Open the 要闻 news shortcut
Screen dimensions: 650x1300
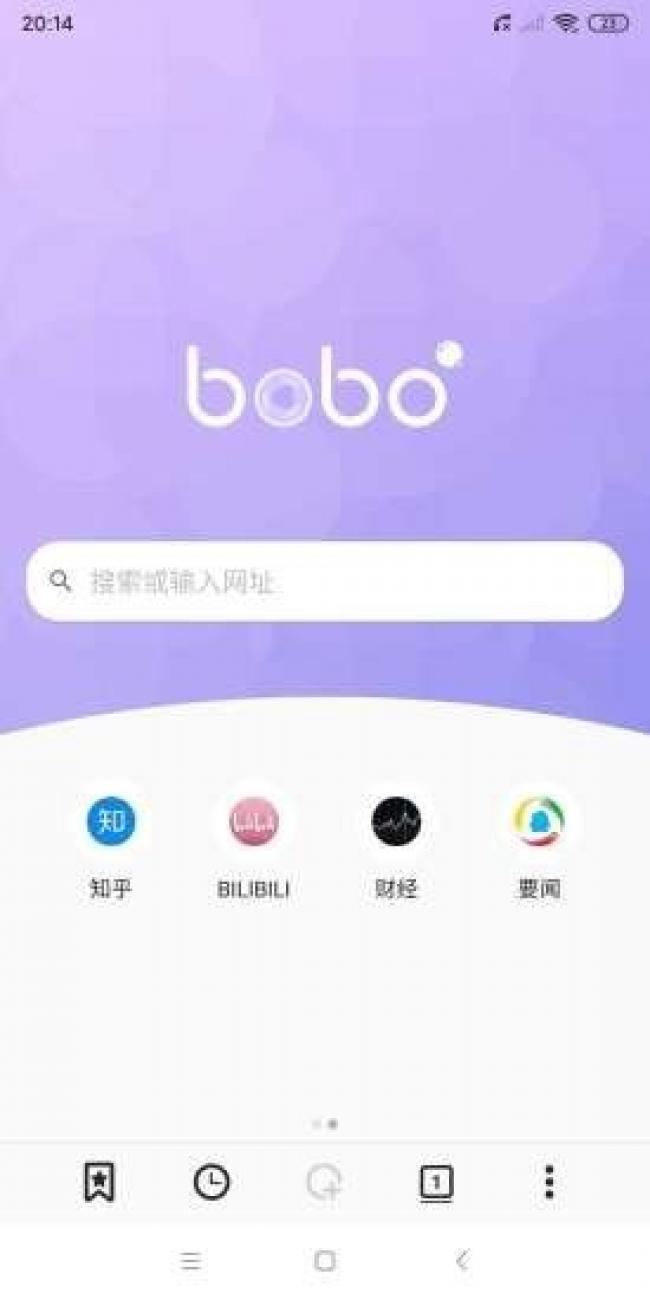[x=539, y=822]
